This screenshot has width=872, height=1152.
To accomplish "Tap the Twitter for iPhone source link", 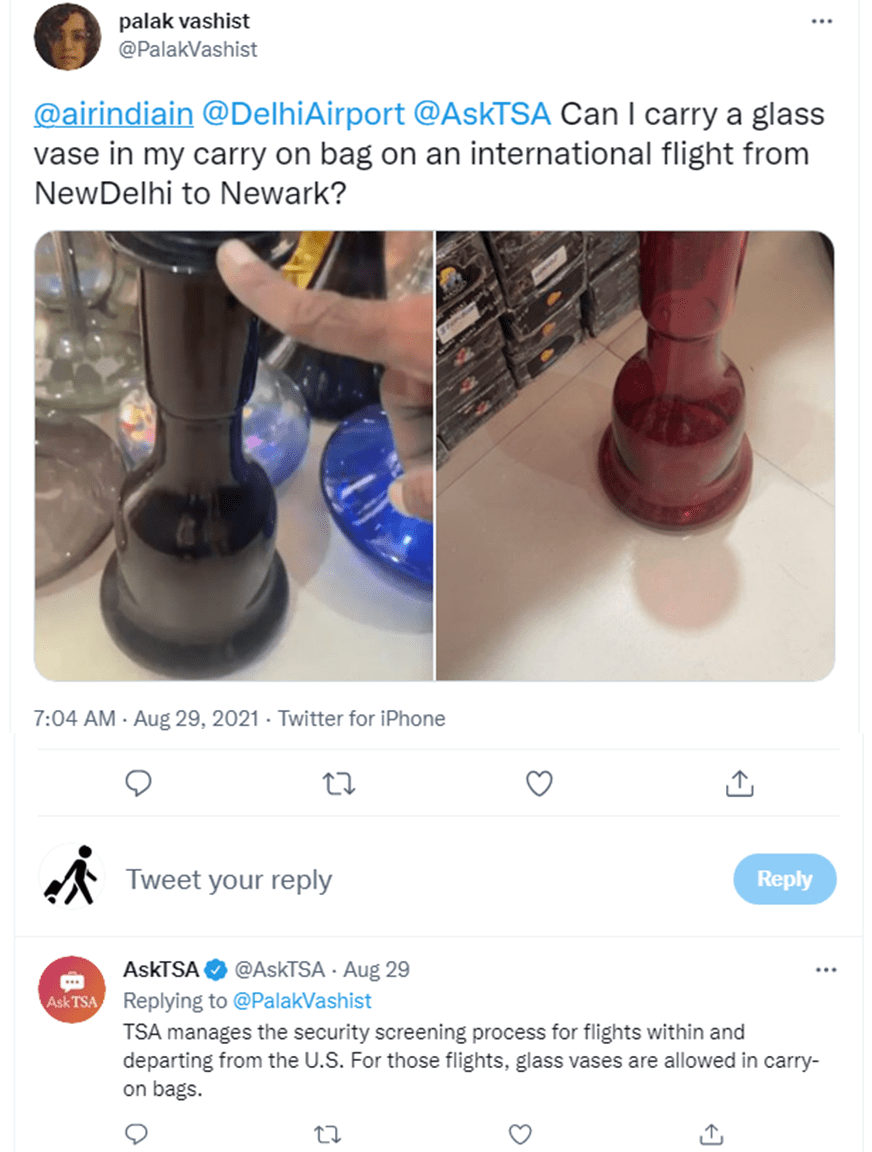I will 361,718.
